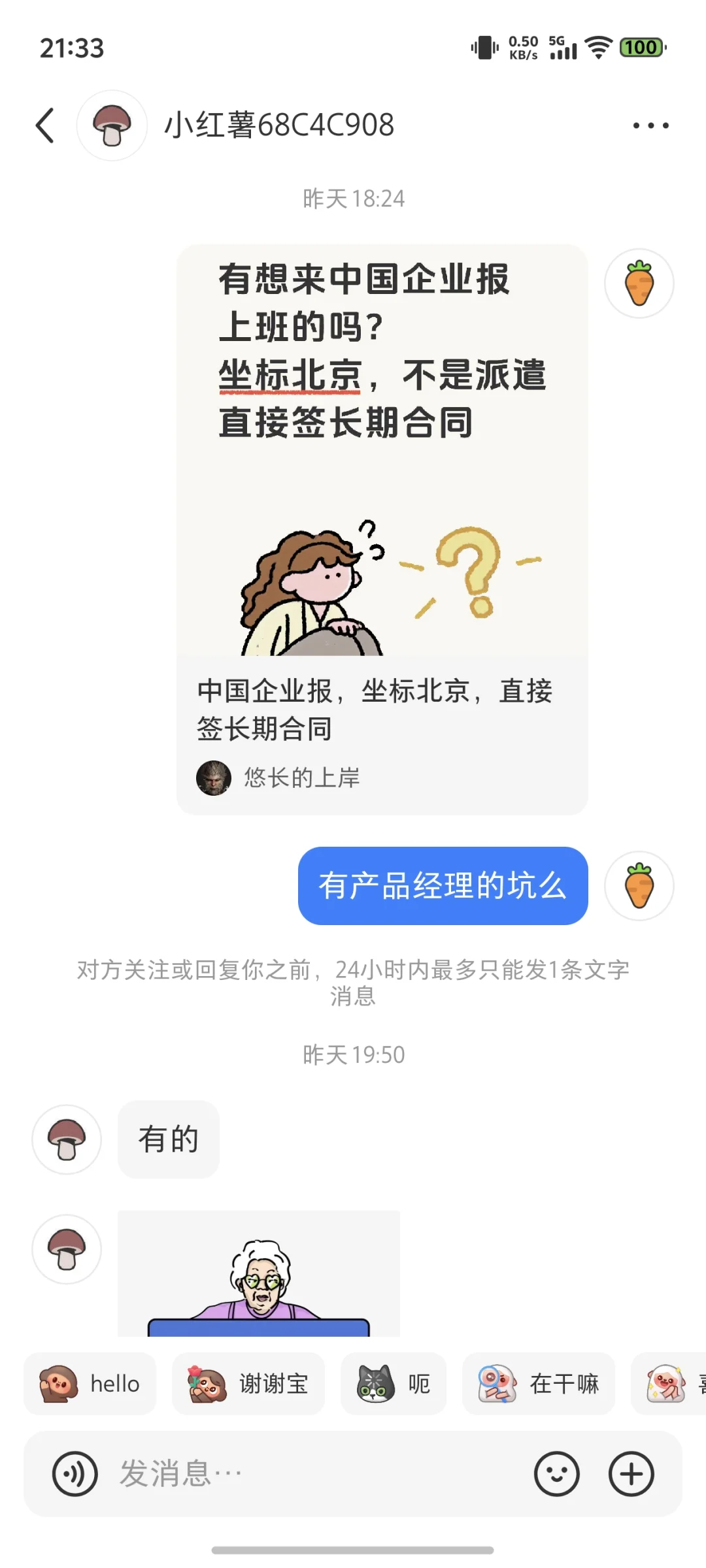The height and width of the screenshot is (1568, 706).
Task: Send the 谢谢宝 quick reply
Action: tap(248, 1384)
